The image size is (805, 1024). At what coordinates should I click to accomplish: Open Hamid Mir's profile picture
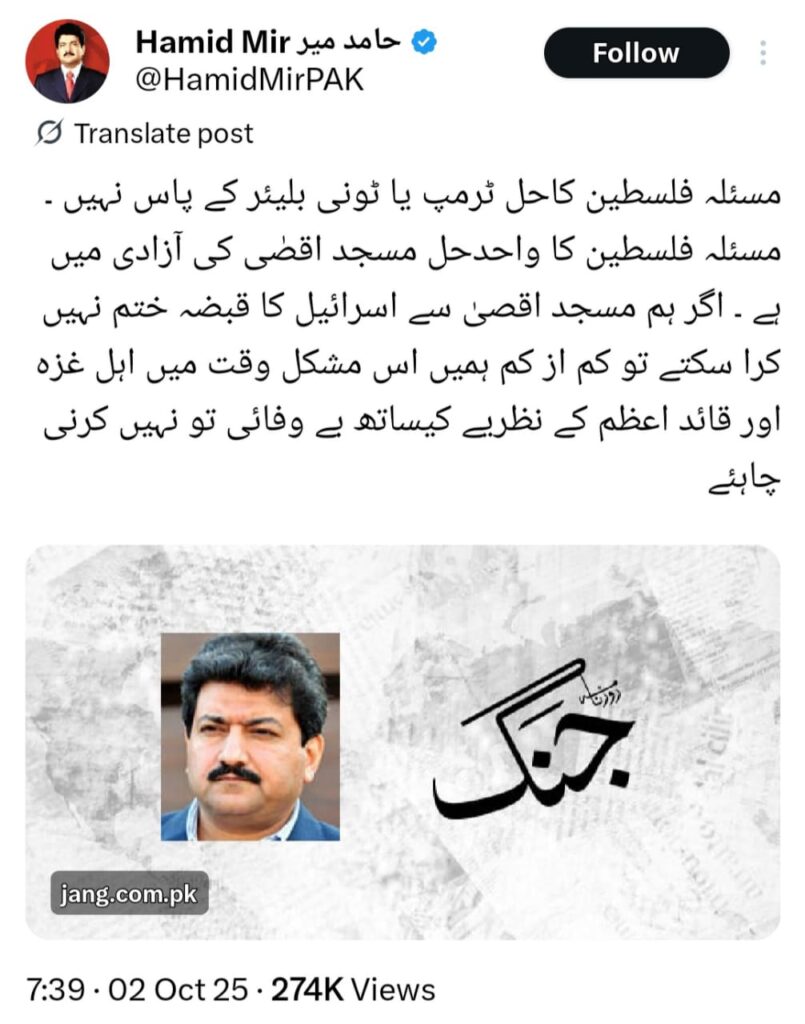67,61
